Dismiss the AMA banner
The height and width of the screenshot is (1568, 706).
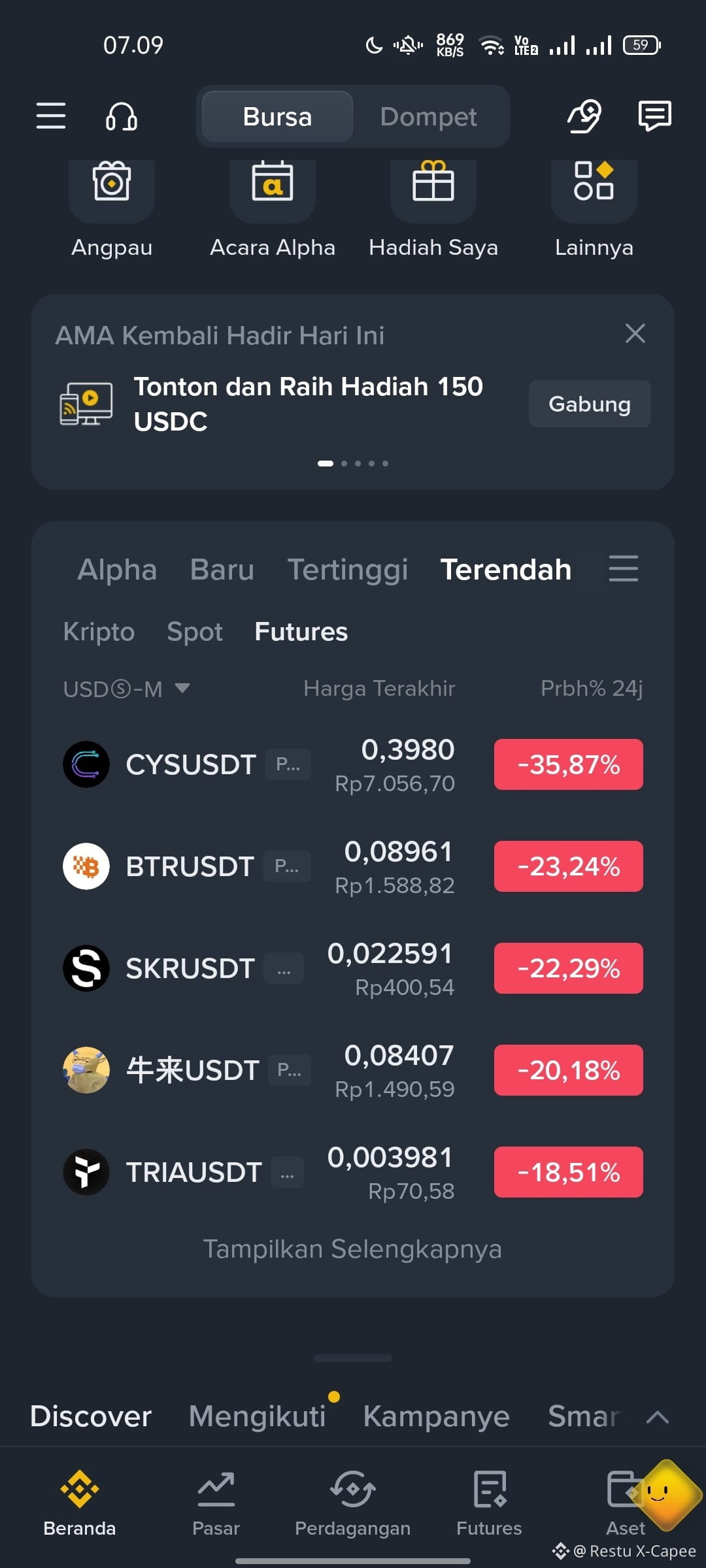coord(635,333)
